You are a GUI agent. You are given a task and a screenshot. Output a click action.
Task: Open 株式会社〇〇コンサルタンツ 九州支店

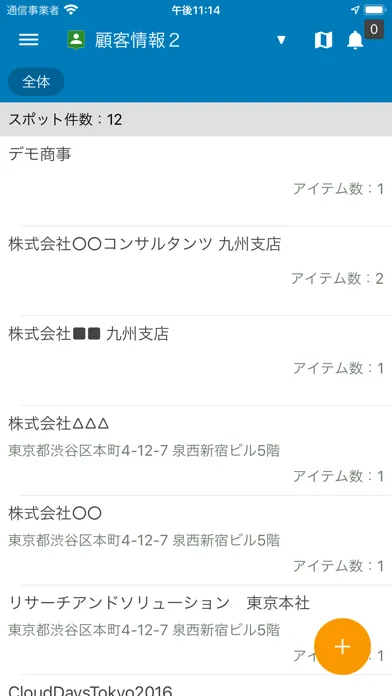[x=196, y=271]
